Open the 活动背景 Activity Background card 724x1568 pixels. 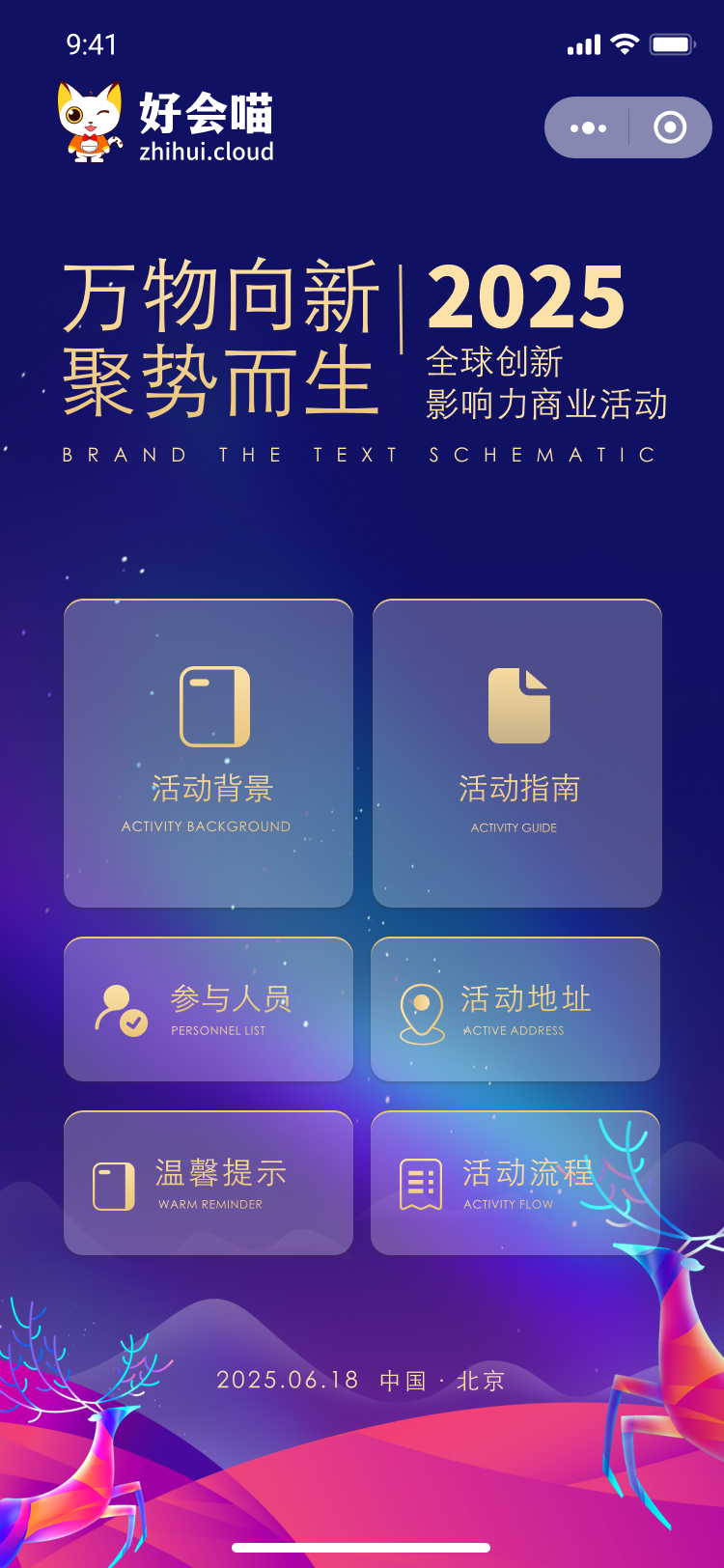click(x=209, y=753)
